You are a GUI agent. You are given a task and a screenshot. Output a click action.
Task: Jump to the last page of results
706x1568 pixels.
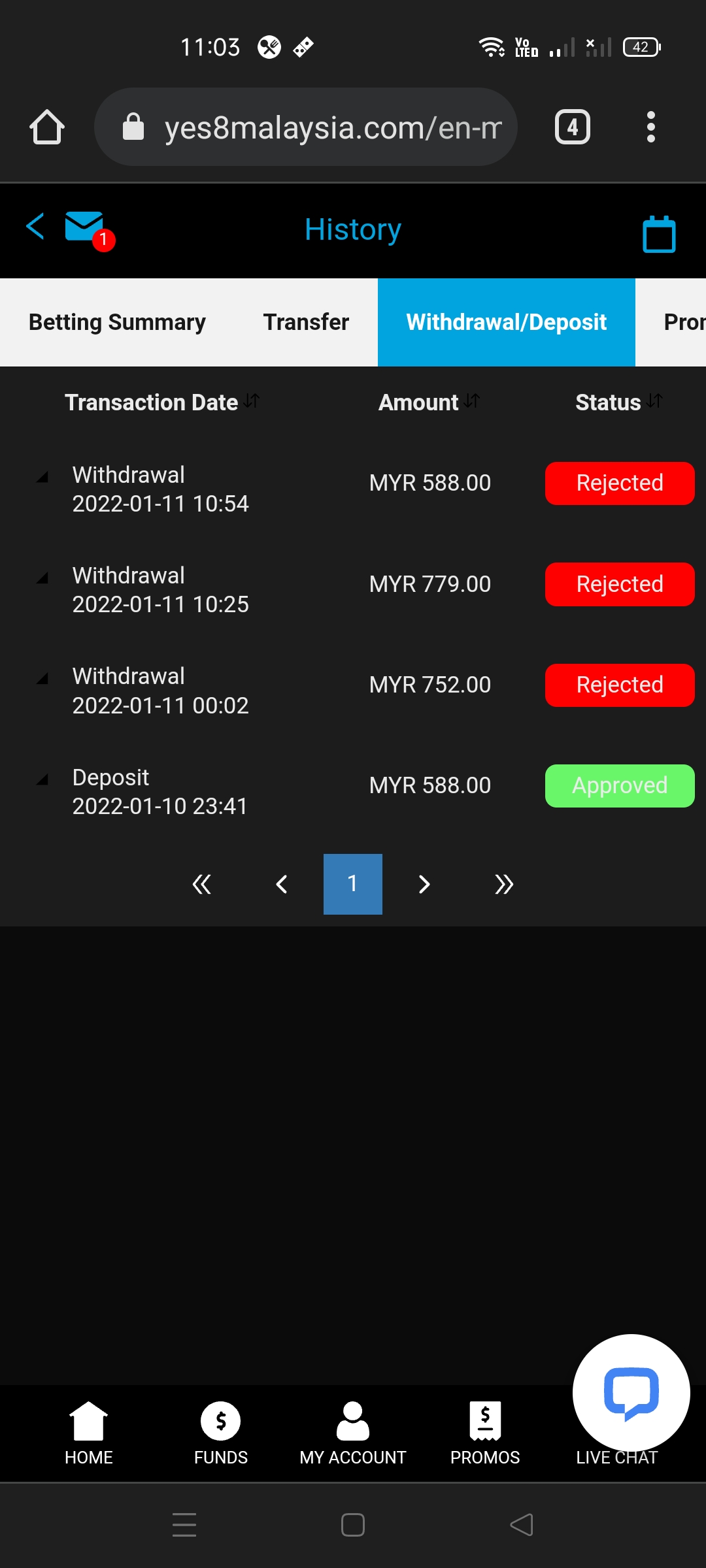pyautogui.click(x=504, y=884)
